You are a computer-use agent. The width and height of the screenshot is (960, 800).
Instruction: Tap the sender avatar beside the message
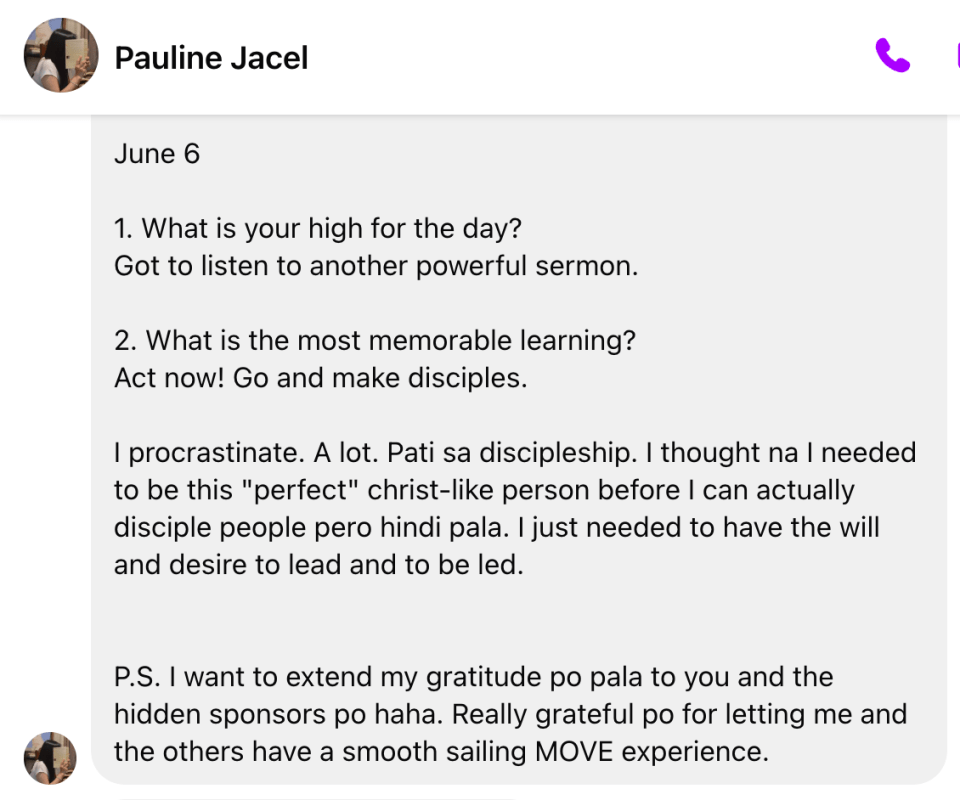tap(50, 758)
